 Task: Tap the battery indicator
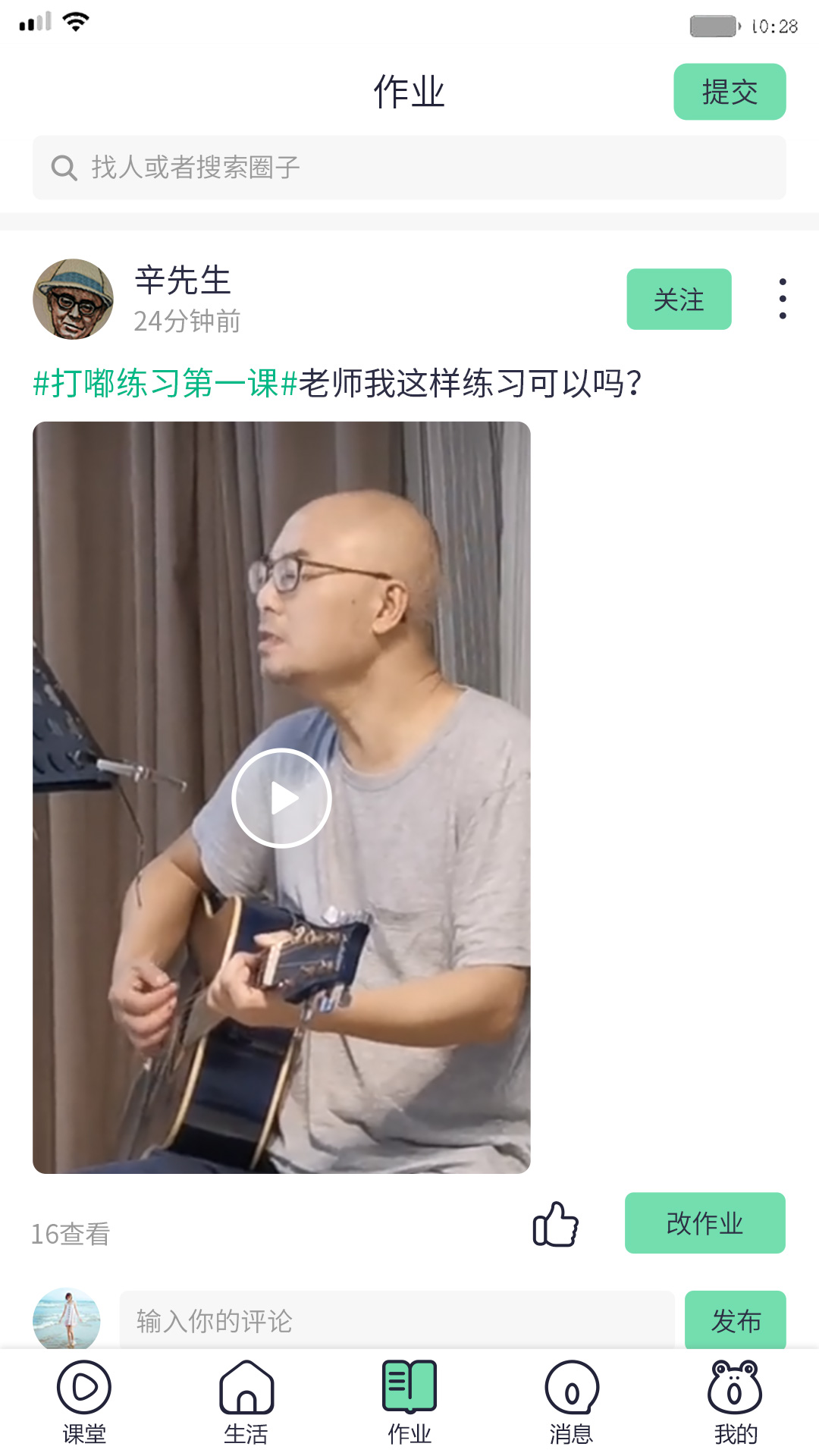(x=713, y=24)
